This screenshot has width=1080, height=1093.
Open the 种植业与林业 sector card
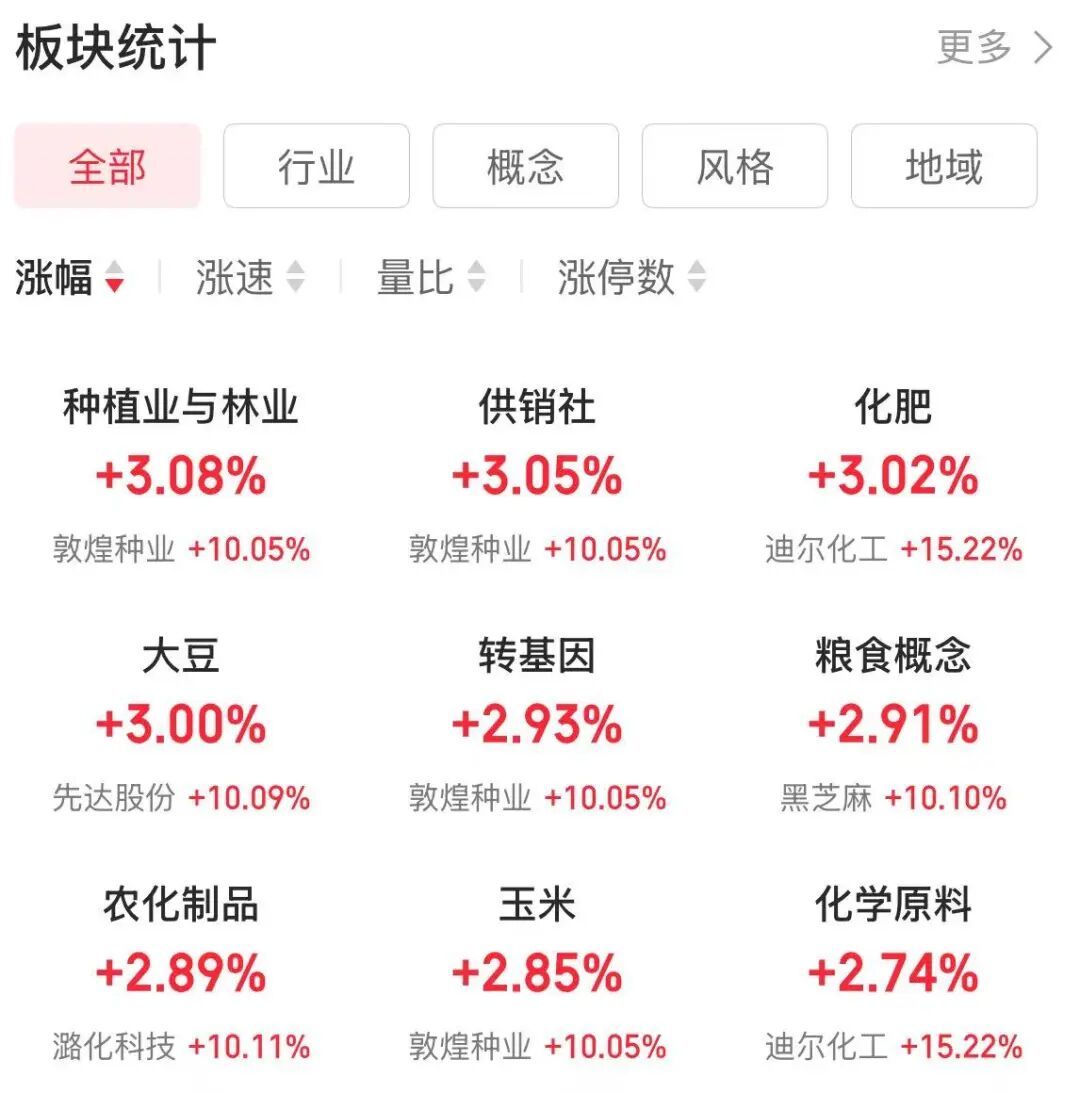pyautogui.click(x=181, y=475)
